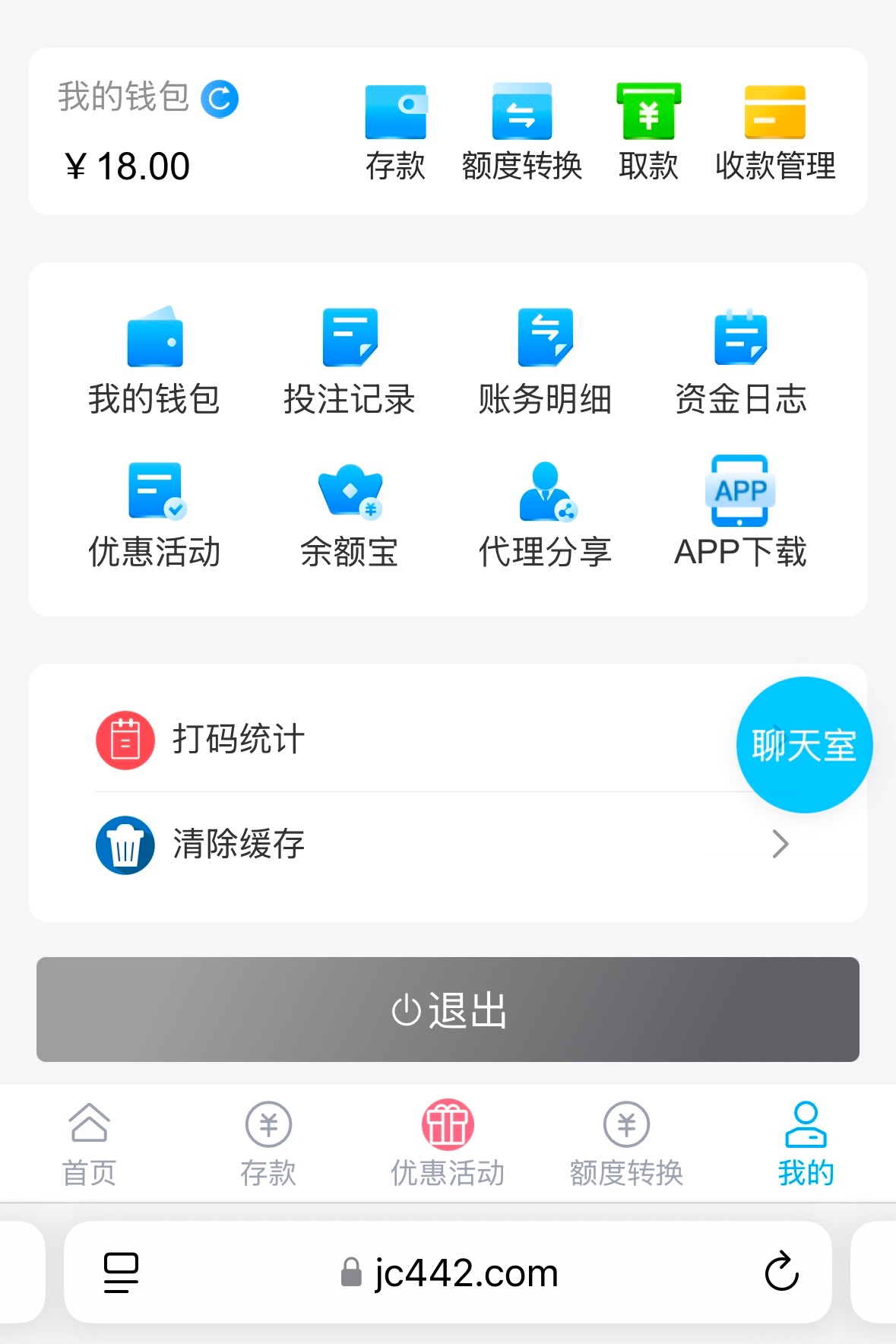Refresh the wallet balance
The height and width of the screenshot is (1344, 896).
(x=220, y=99)
